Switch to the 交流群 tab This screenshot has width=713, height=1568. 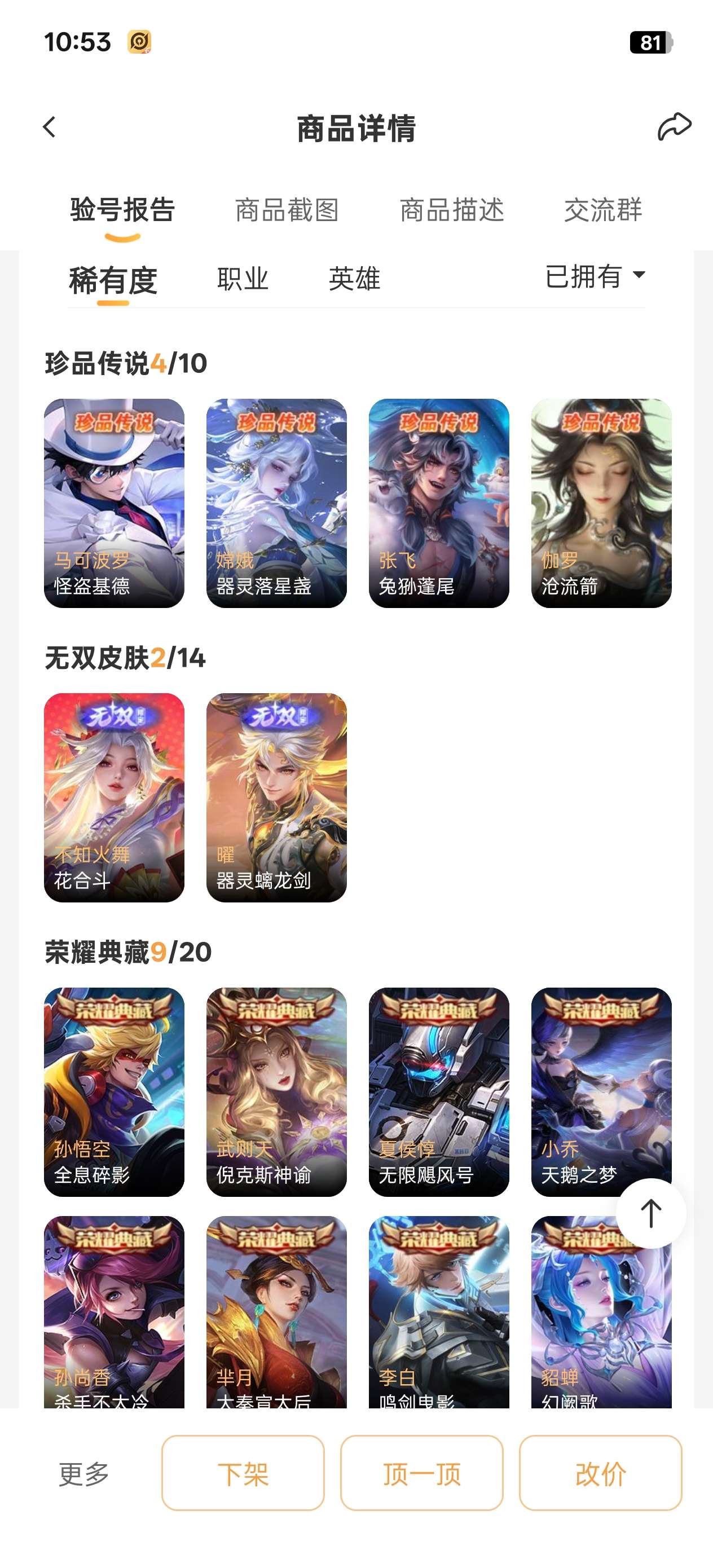pyautogui.click(x=603, y=210)
